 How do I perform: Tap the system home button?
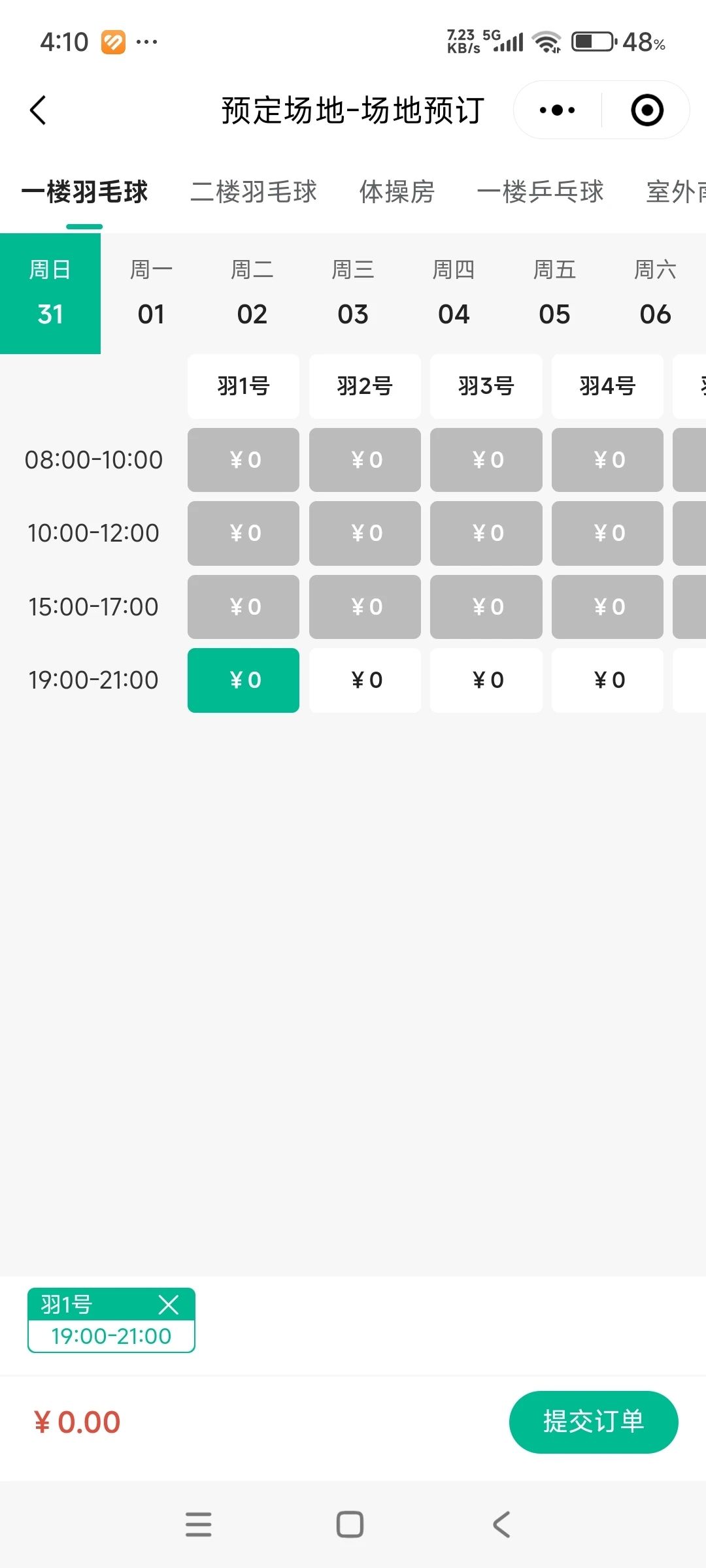pyautogui.click(x=350, y=1524)
